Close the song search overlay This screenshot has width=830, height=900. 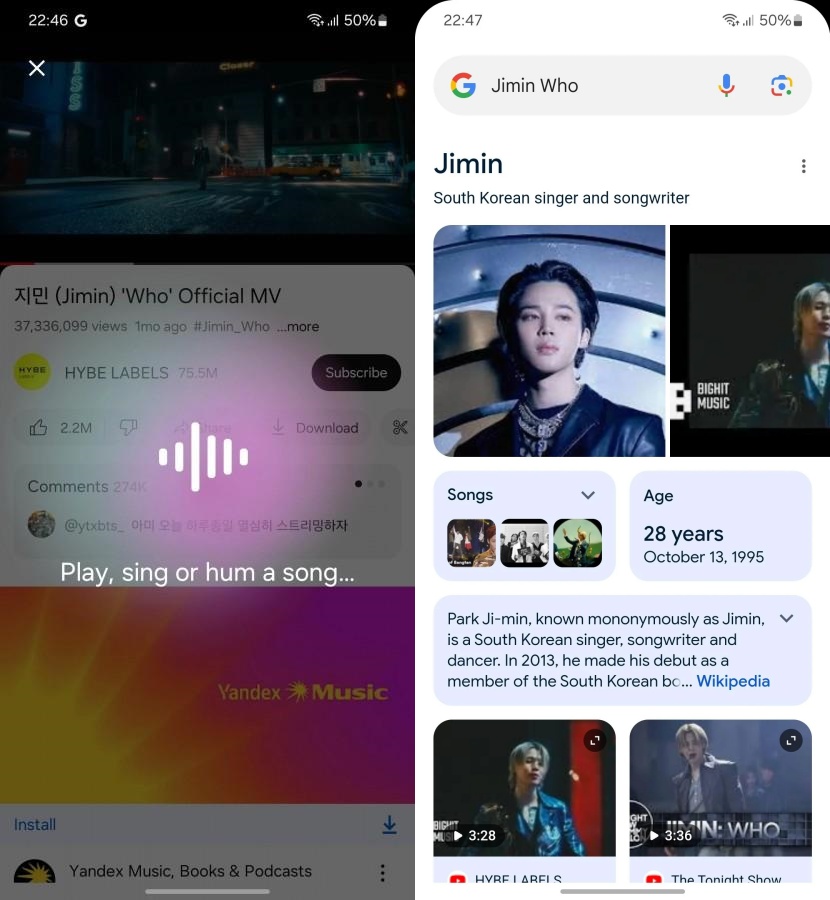[x=37, y=68]
